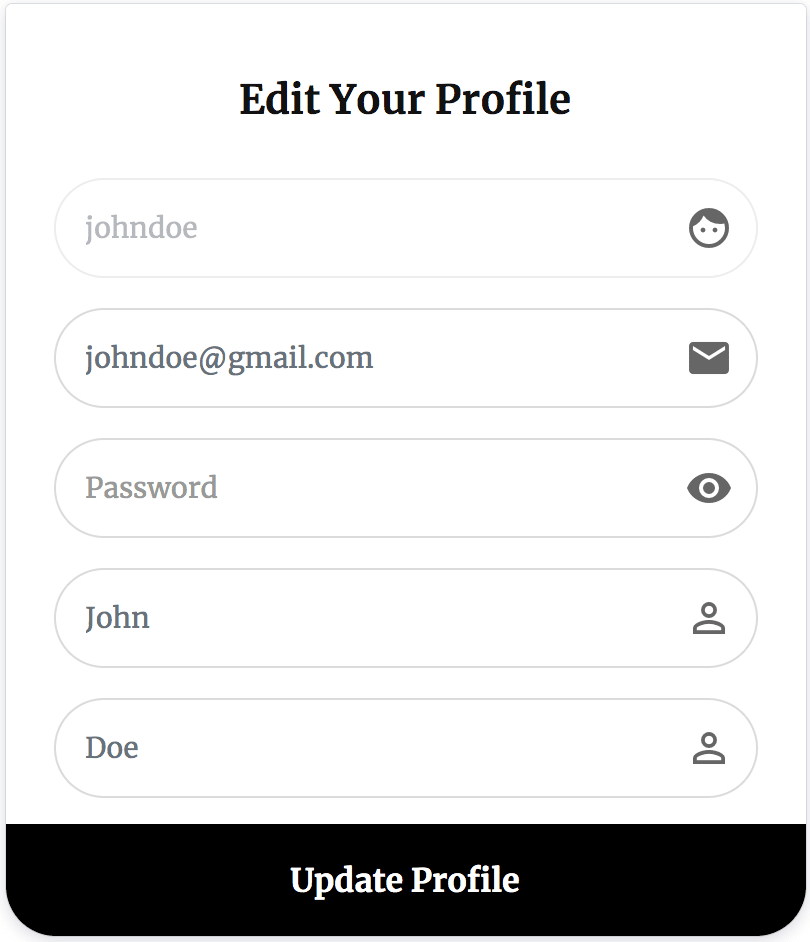810x942 pixels.
Task: Focus the Password field
Action: click(x=370, y=488)
